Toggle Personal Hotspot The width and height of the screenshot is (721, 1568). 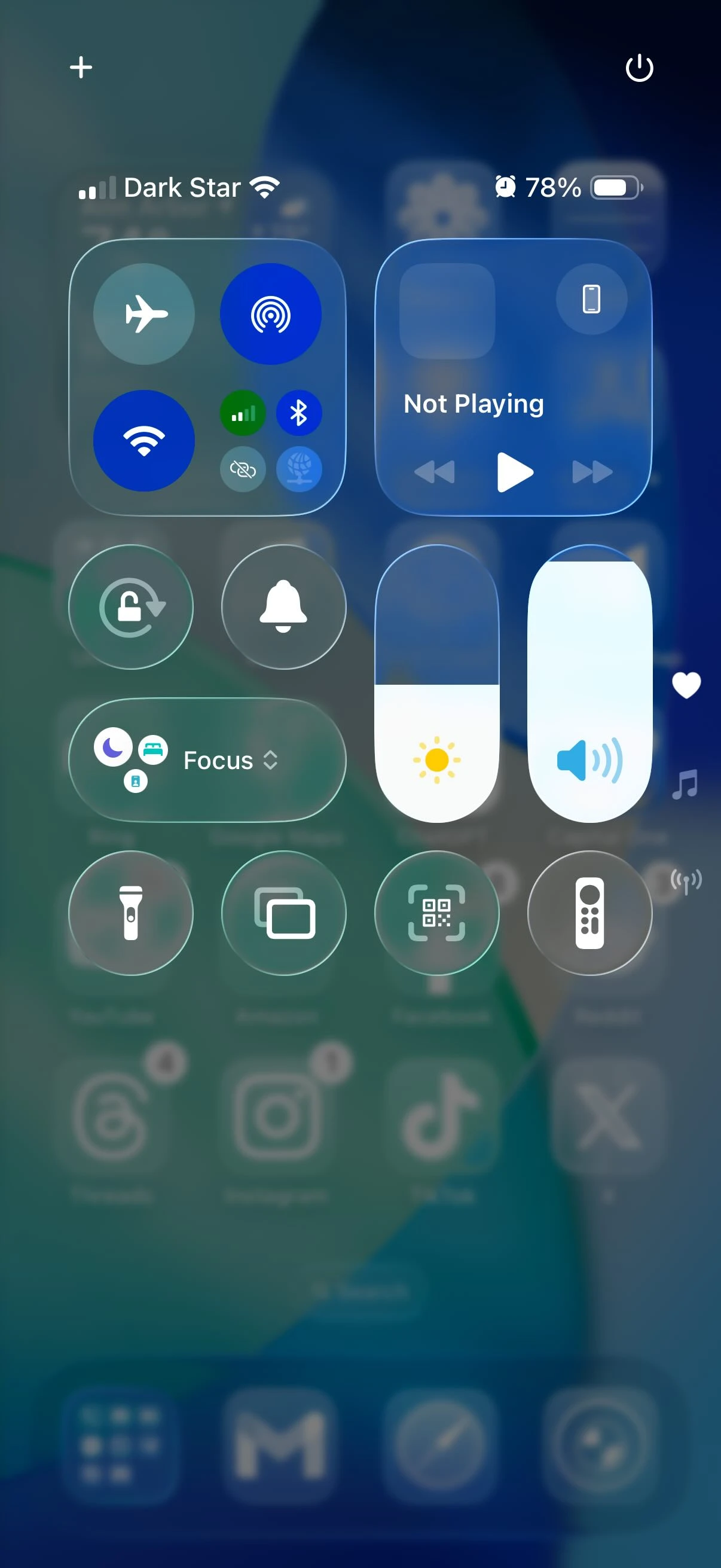point(243,469)
